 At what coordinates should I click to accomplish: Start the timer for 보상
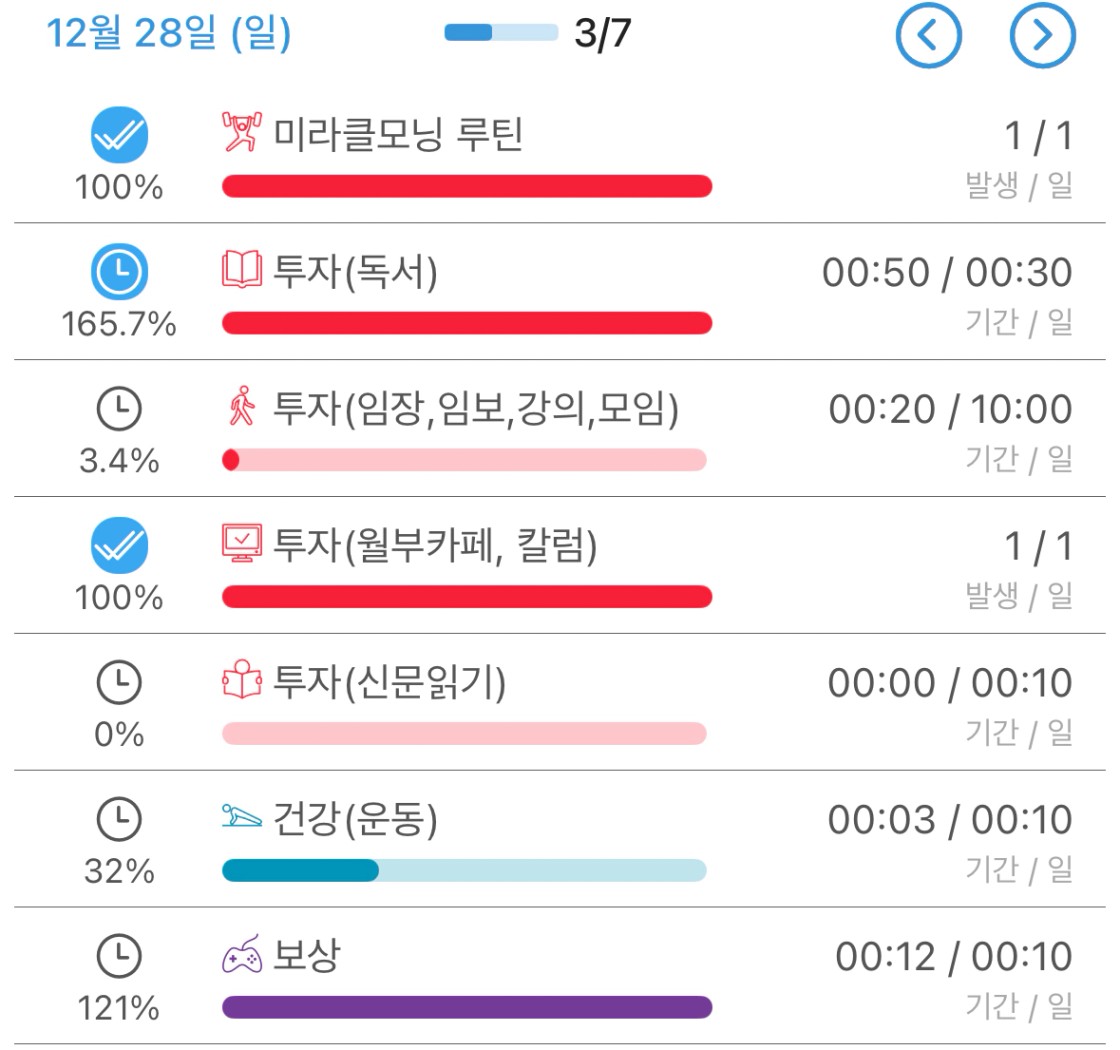(x=120, y=957)
